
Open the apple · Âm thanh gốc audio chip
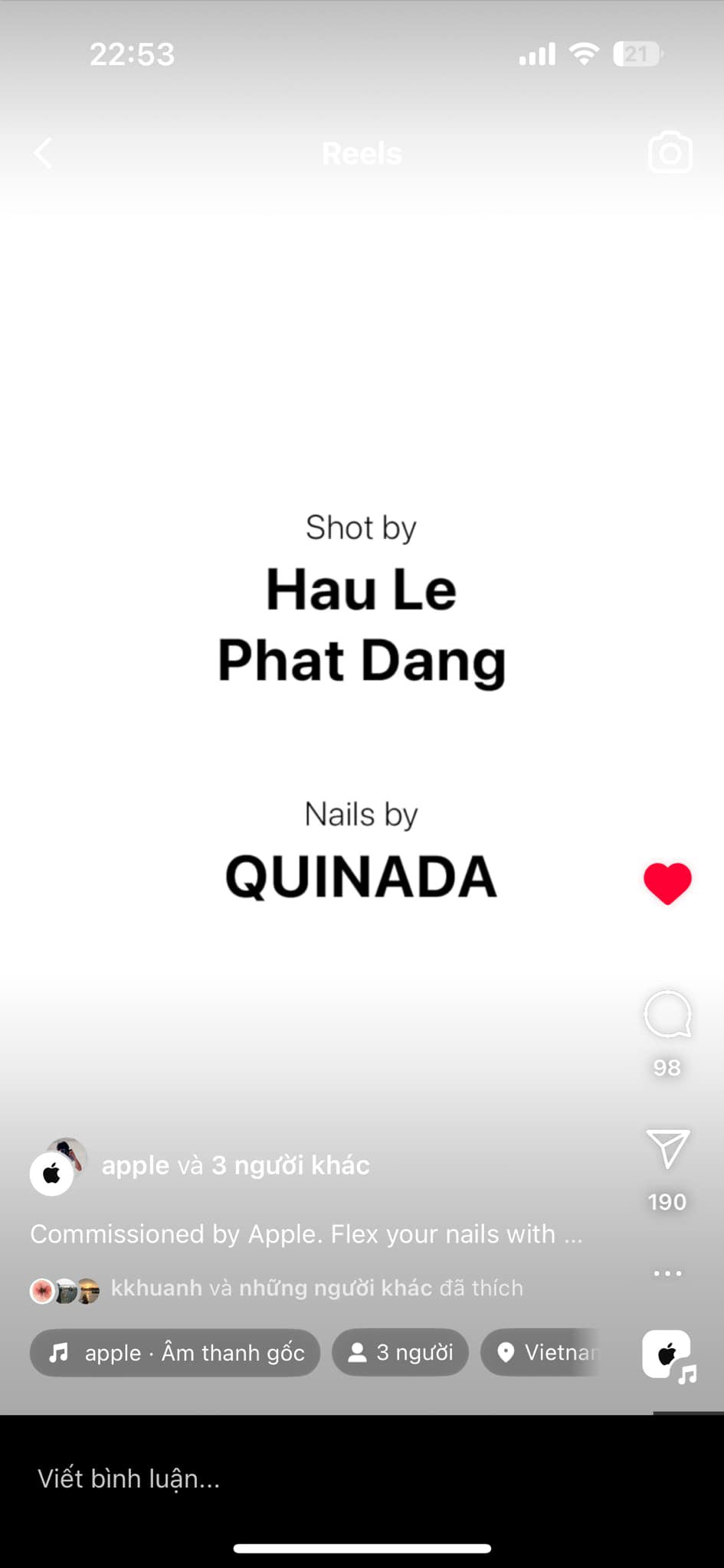tap(175, 1353)
